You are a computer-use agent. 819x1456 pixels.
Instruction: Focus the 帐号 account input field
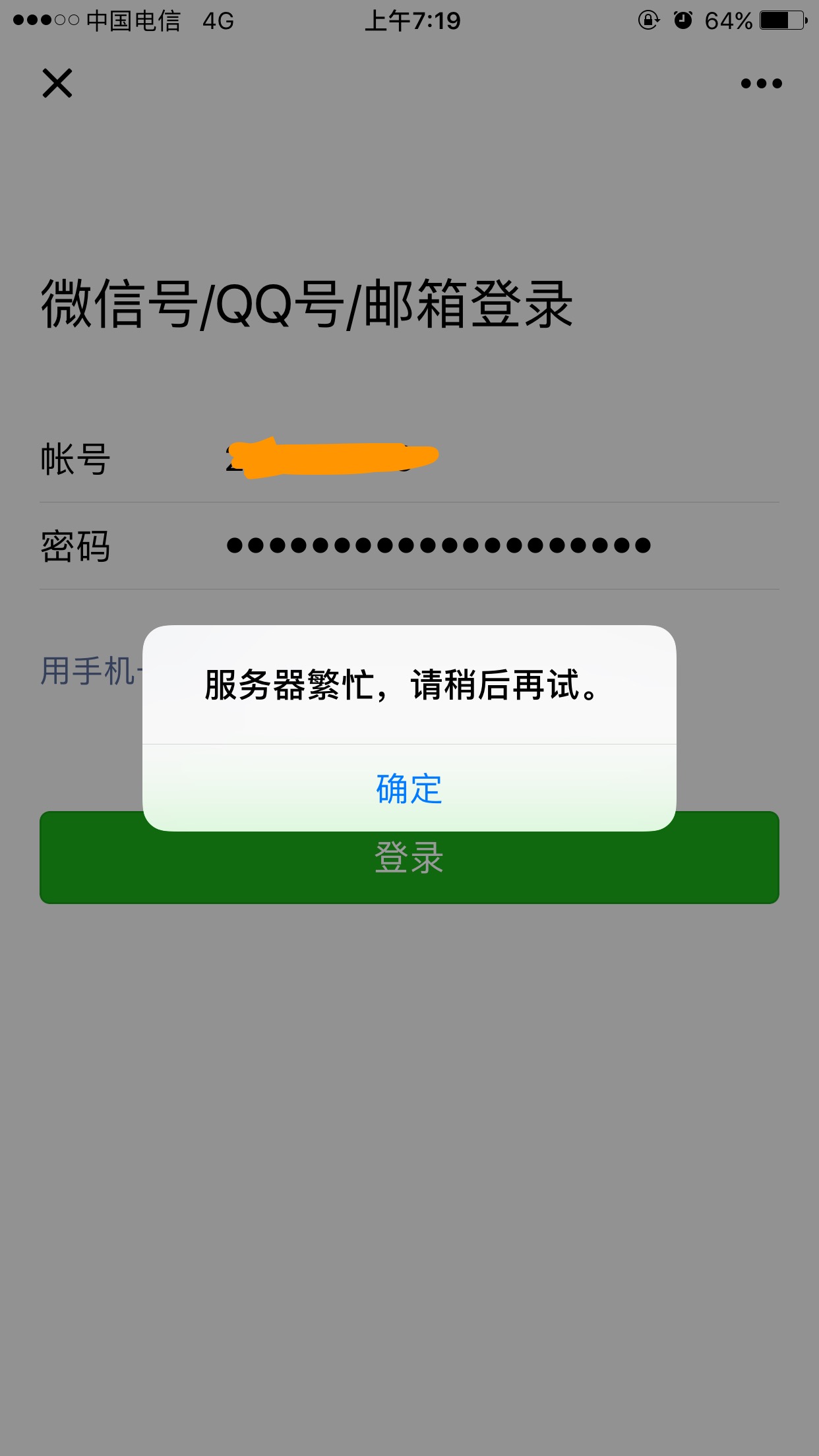[501, 459]
